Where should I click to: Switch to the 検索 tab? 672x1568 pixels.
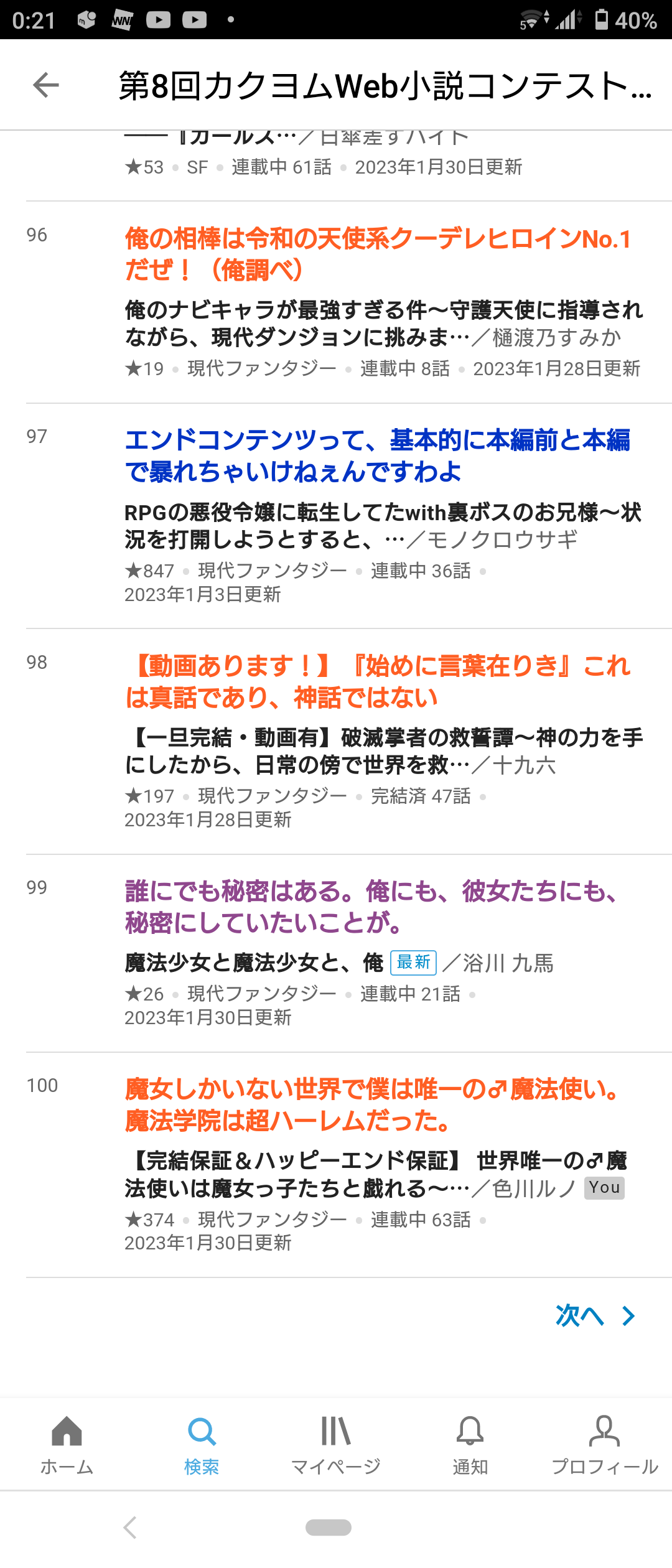point(201,1445)
